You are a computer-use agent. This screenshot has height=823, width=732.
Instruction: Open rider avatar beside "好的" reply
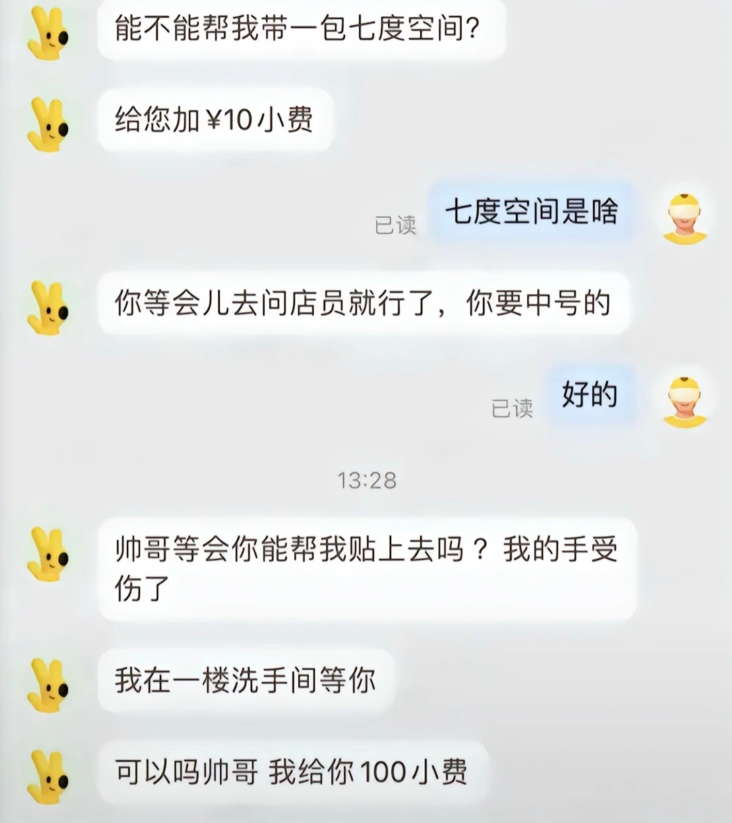tap(684, 400)
